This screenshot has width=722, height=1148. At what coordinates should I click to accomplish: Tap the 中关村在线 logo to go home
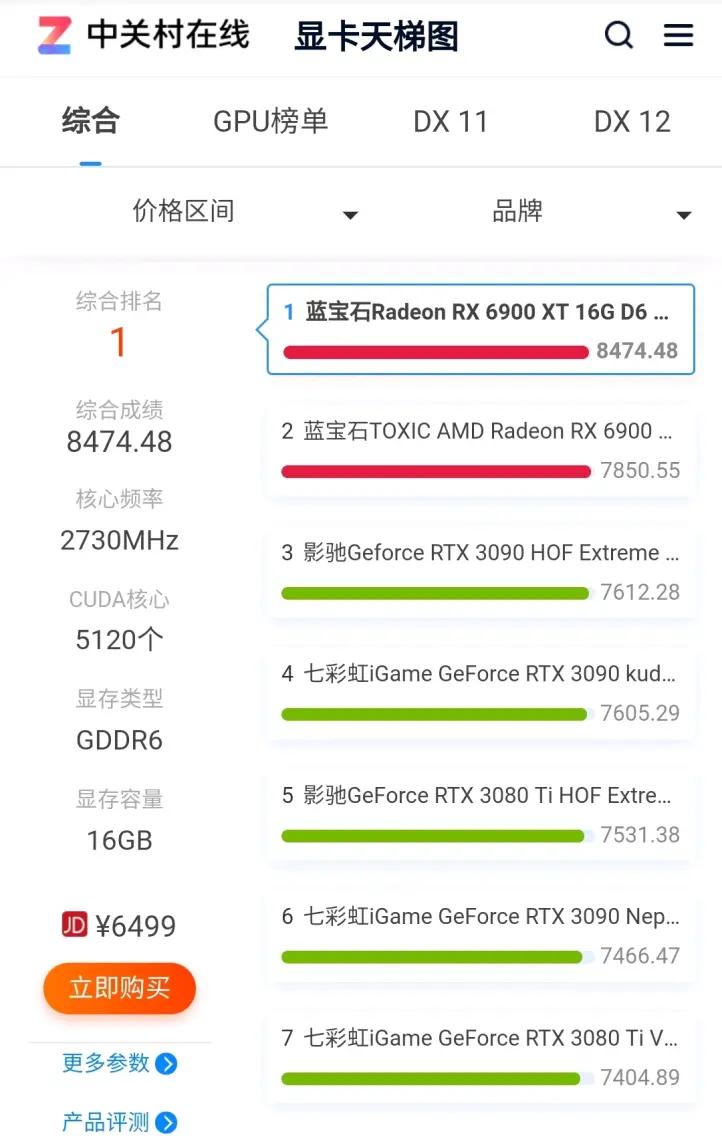point(144,36)
